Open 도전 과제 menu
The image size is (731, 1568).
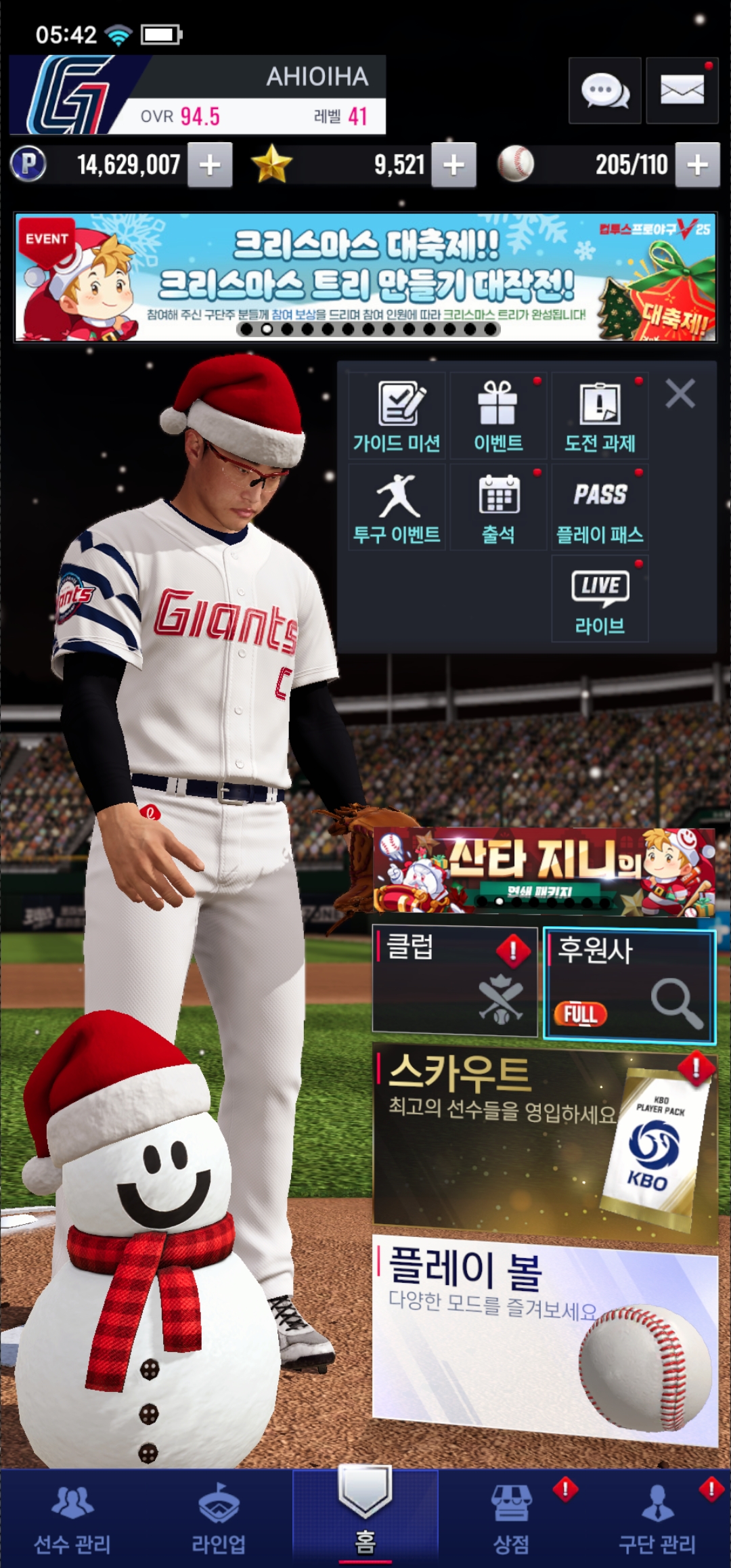(x=600, y=416)
